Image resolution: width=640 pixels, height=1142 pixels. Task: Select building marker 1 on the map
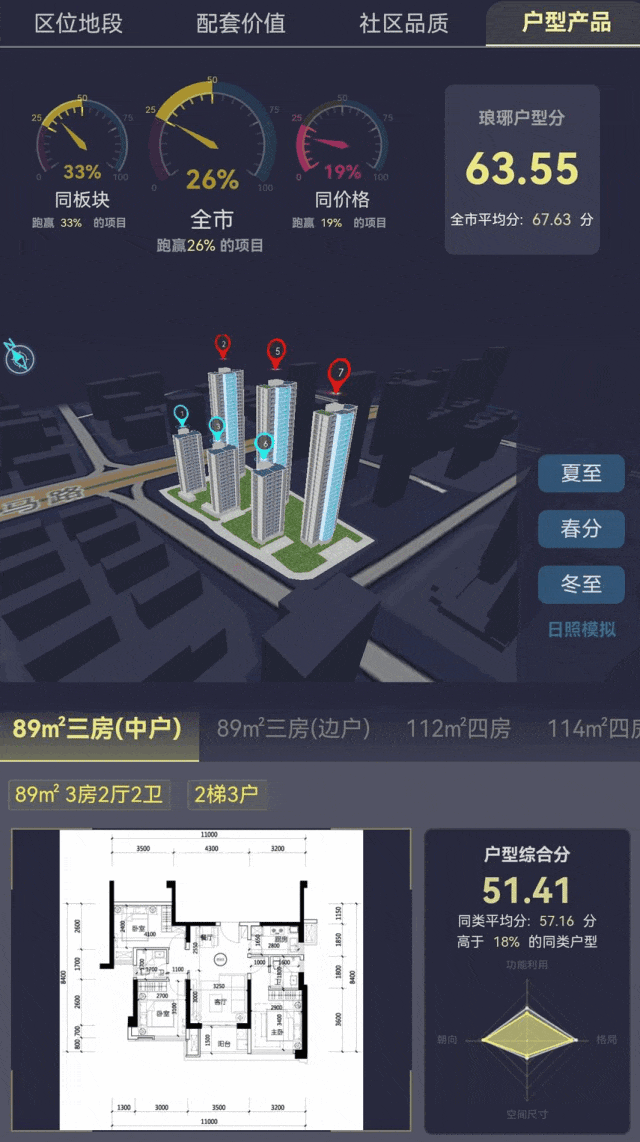coord(181,412)
